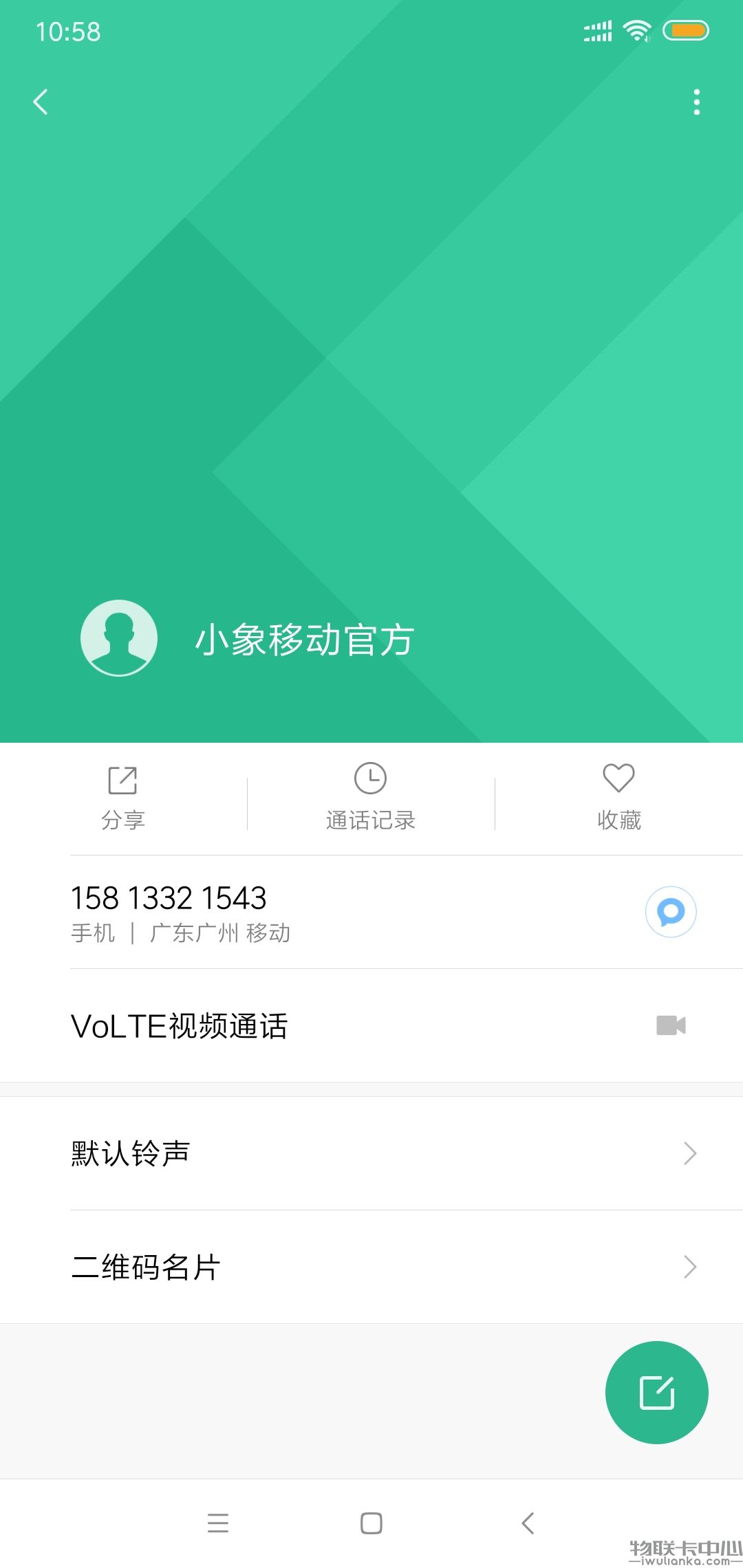Open 通话记录 call history
743x1568 pixels.
coord(371,798)
